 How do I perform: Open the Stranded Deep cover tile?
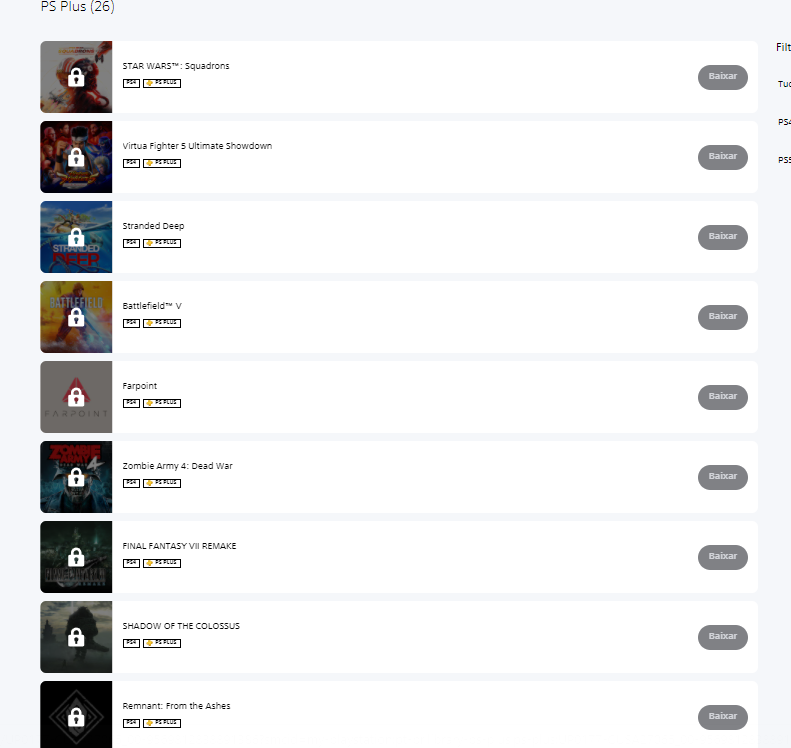76,237
